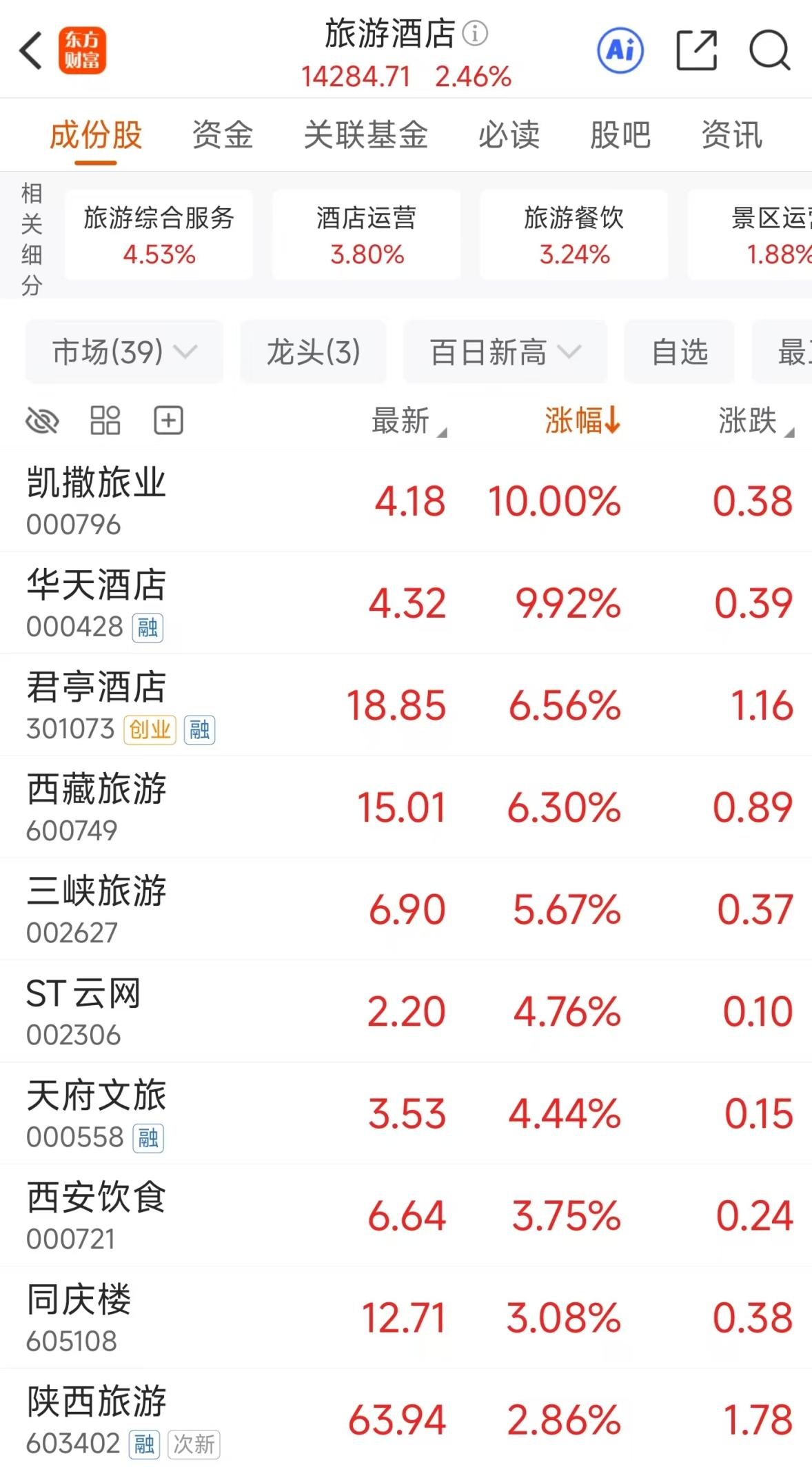The height and width of the screenshot is (1467, 812).
Task: Open the 君亭酒店 stock row
Action: [406, 705]
